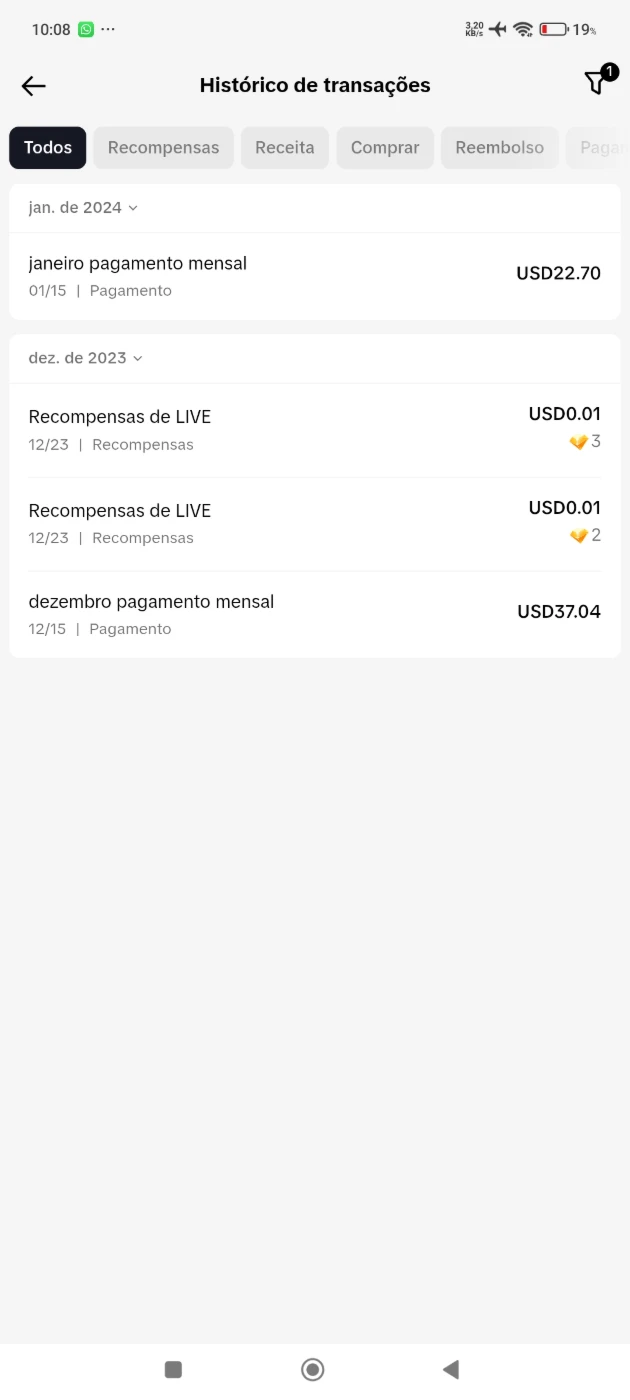This screenshot has height=1400, width=630.
Task: Filter by Receita
Action: pos(285,148)
